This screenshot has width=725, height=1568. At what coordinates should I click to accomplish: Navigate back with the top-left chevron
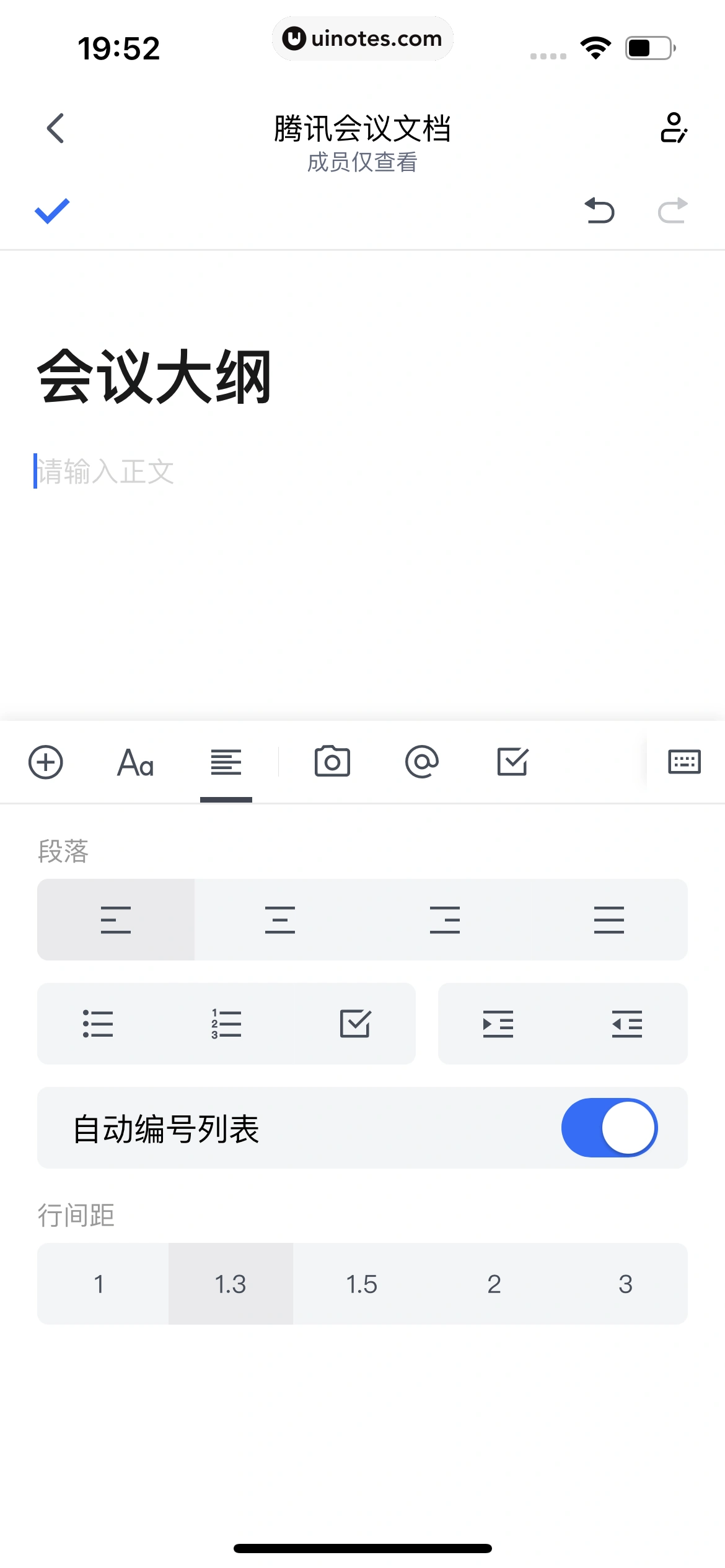55,129
